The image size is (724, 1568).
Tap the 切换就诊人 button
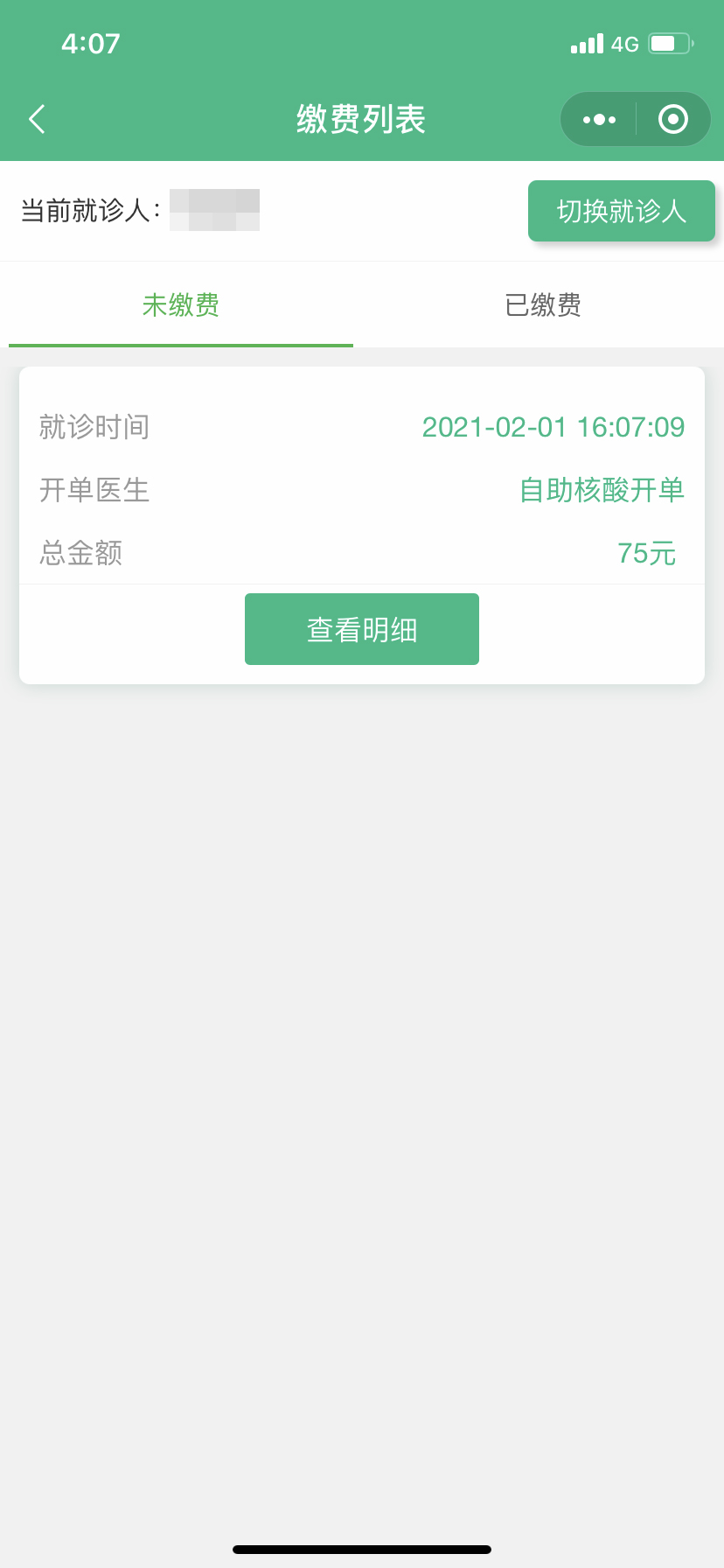pos(621,211)
